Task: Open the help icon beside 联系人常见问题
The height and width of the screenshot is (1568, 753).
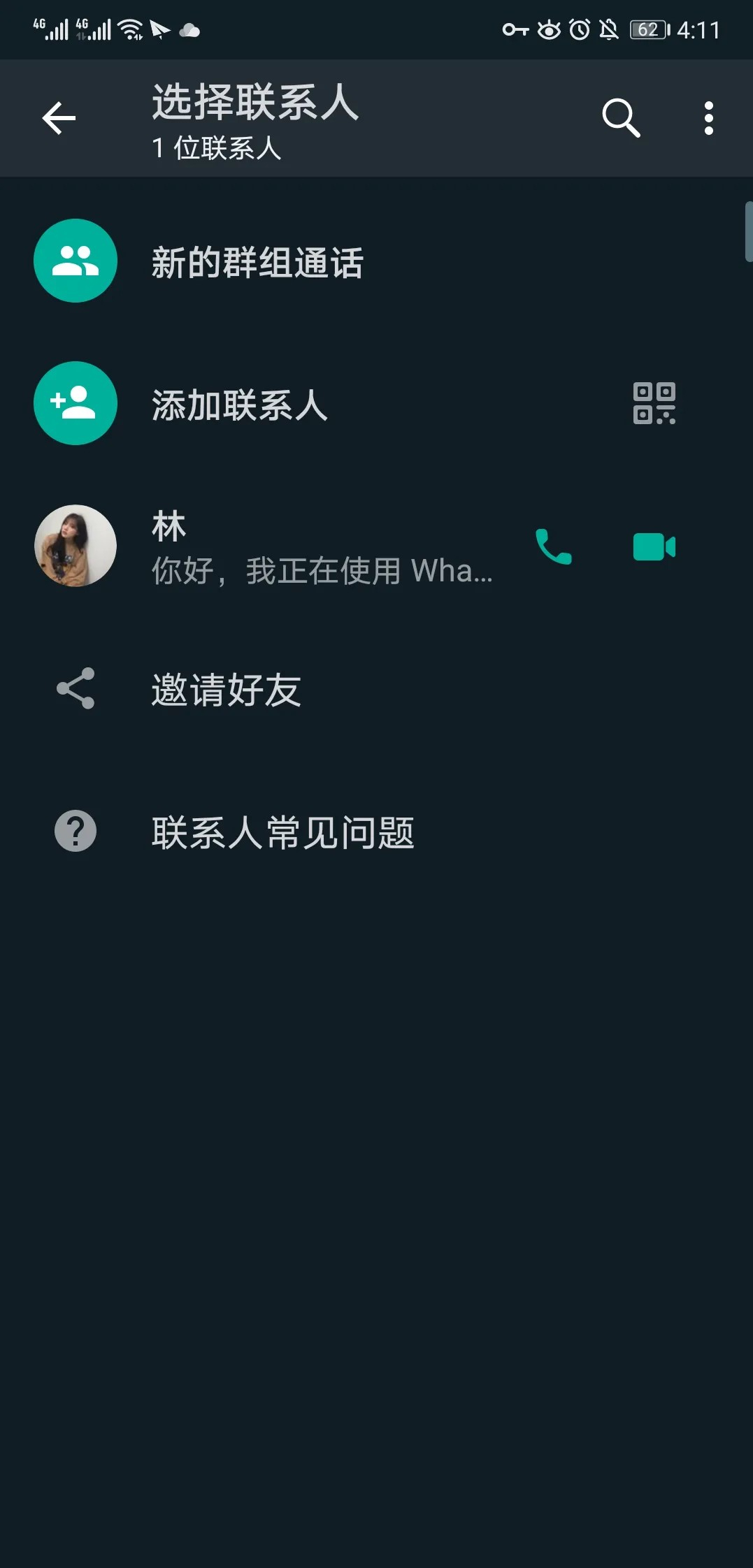Action: coord(75,831)
